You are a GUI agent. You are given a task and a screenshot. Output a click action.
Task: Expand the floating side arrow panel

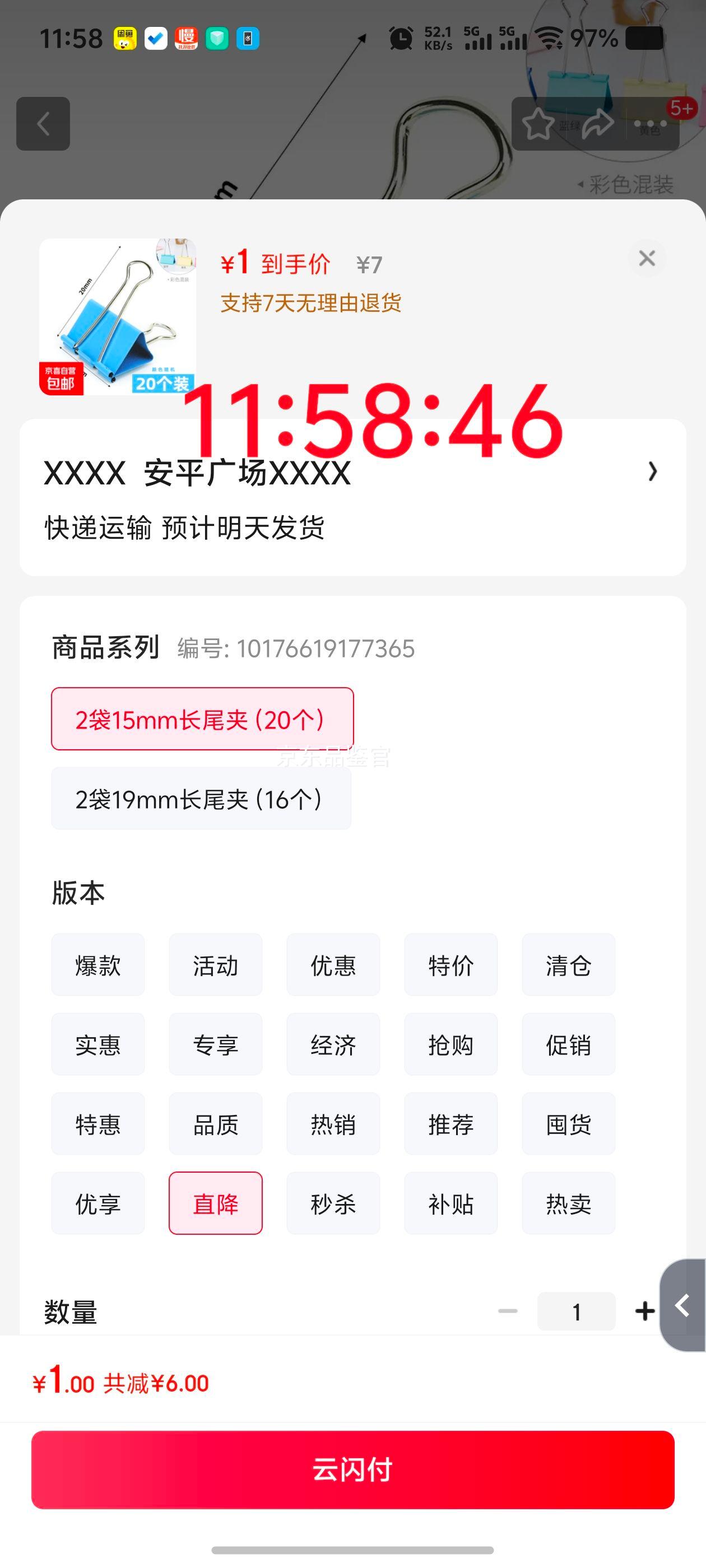pos(683,1305)
